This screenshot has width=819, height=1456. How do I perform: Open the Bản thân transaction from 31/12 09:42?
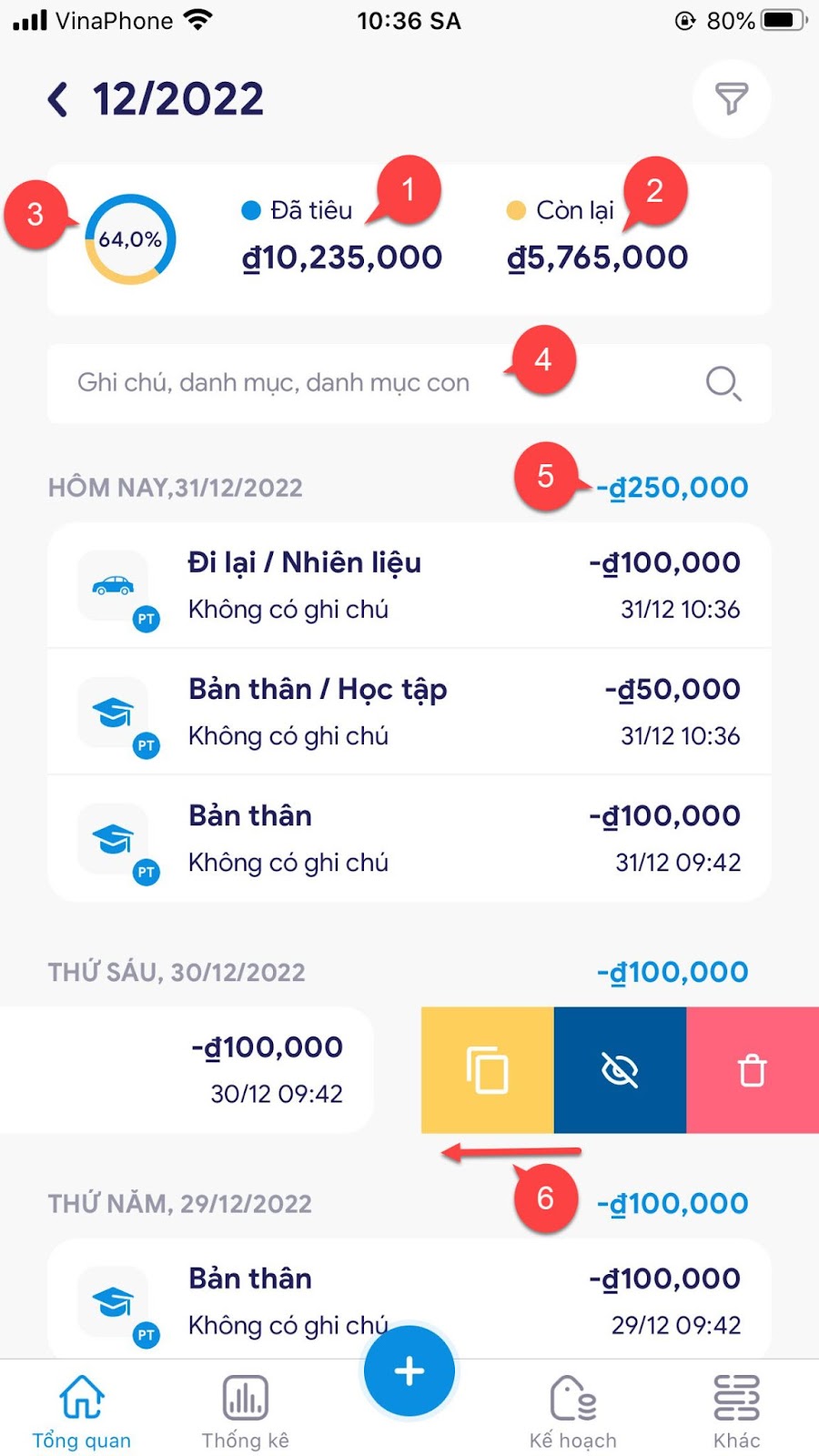(409, 838)
